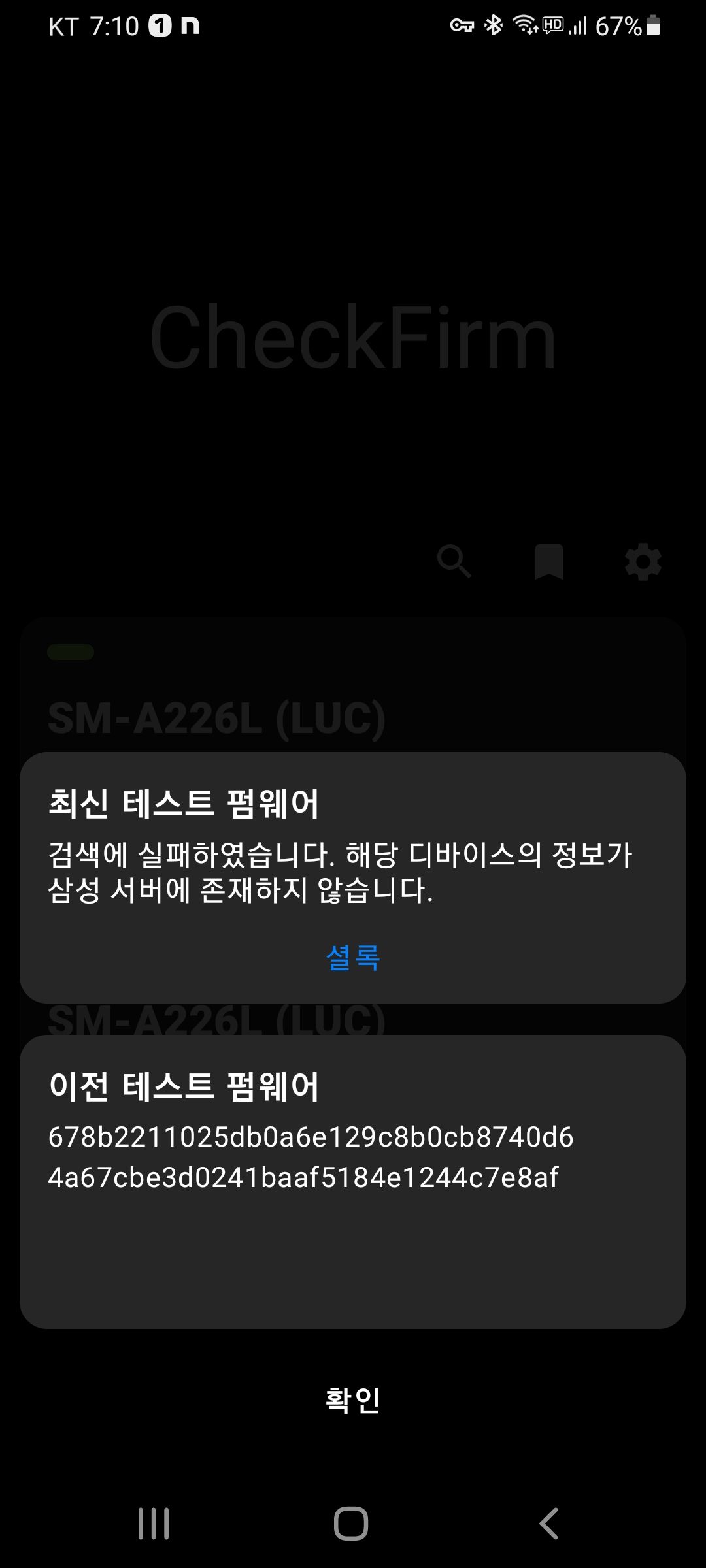The width and height of the screenshot is (706, 1568).
Task: Open the search icon in CheckFirm
Action: 456,563
